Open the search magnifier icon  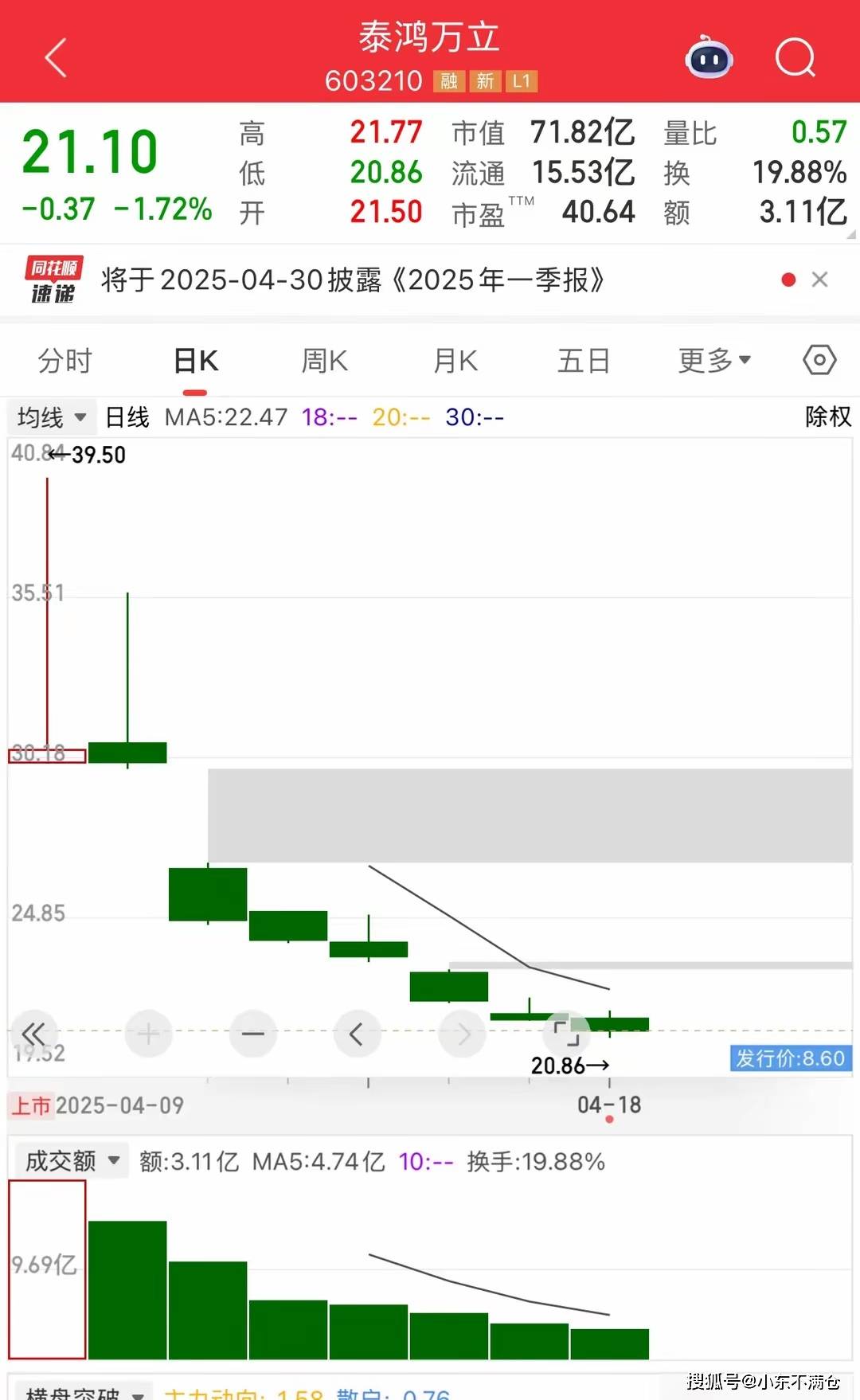(795, 58)
